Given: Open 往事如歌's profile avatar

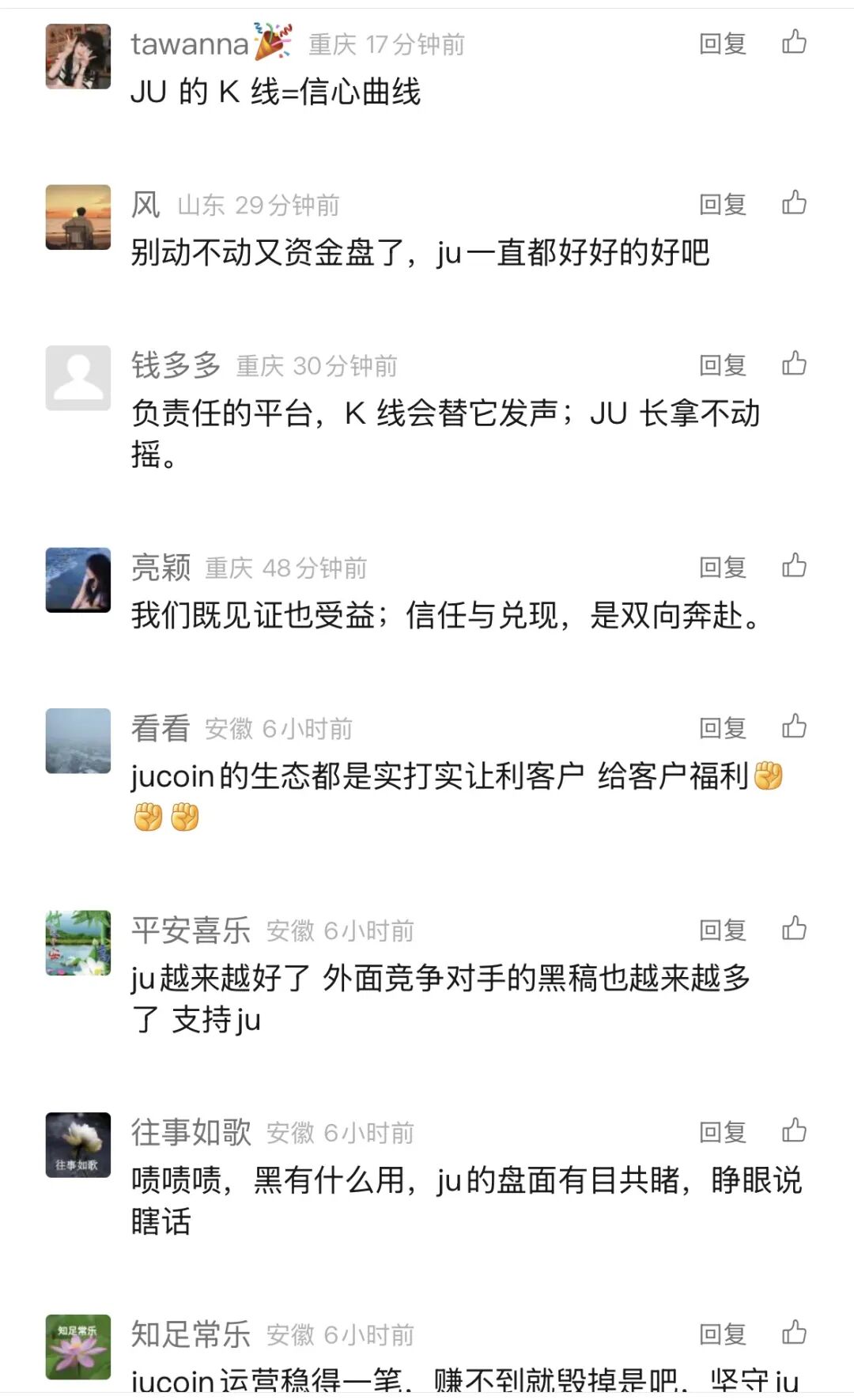Looking at the screenshot, I should (x=78, y=1145).
